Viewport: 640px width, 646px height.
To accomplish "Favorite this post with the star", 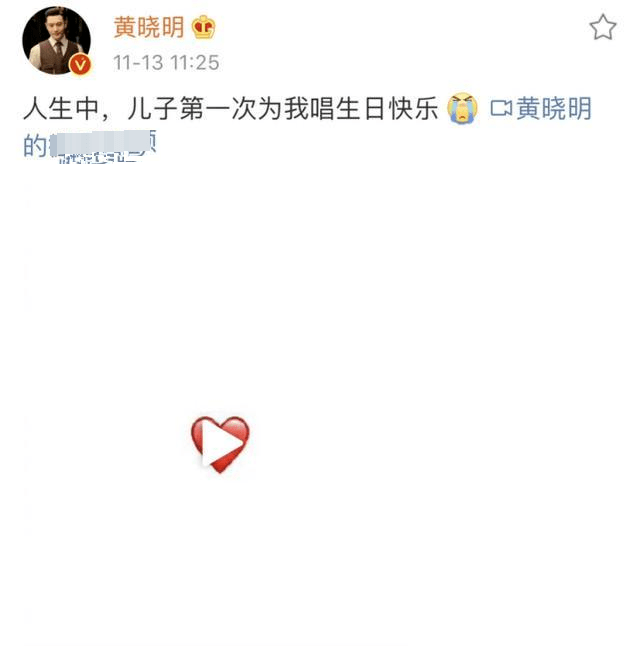I will coord(602,28).
